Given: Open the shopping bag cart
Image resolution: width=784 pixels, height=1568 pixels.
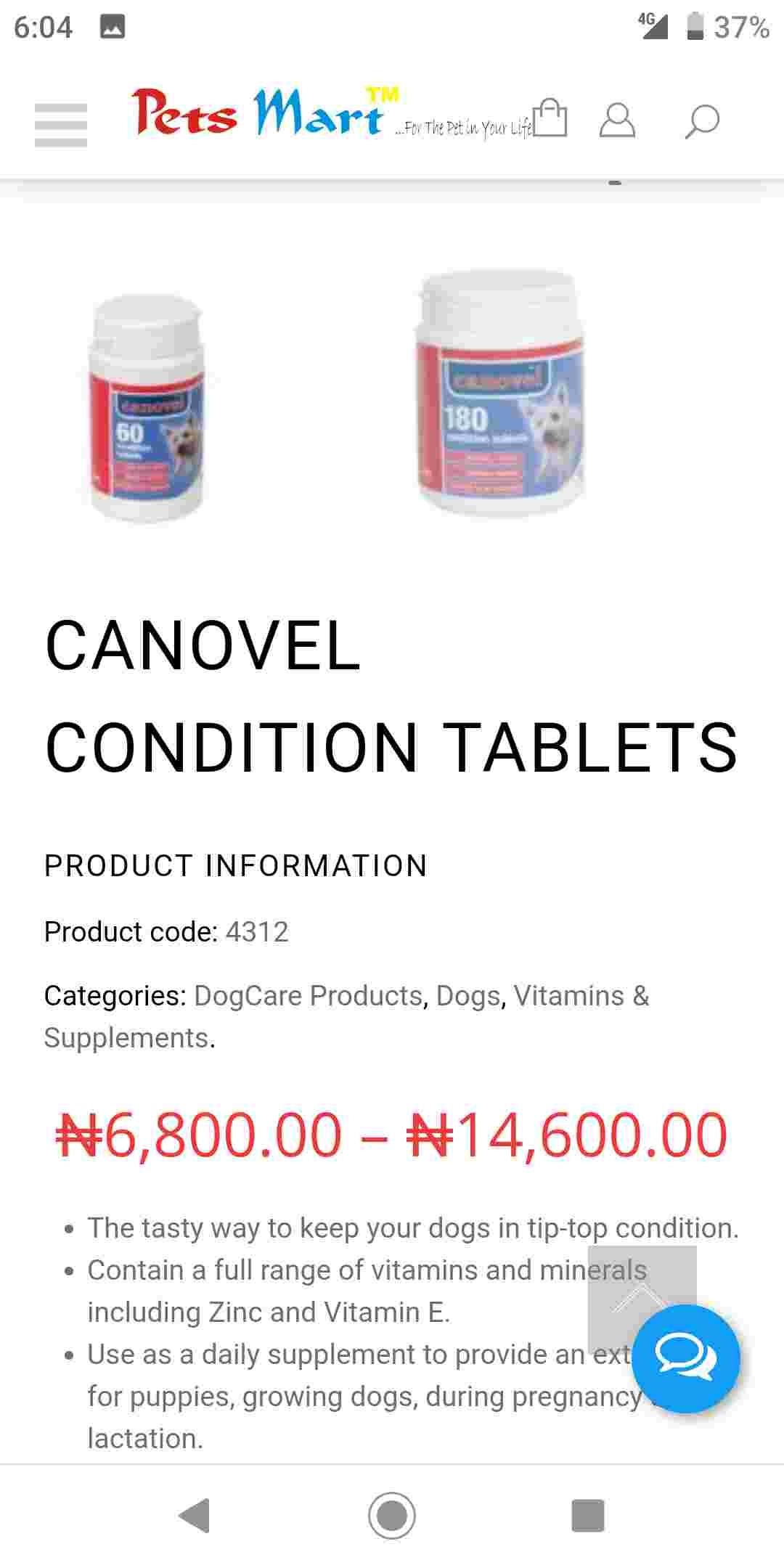Looking at the screenshot, I should (550, 118).
